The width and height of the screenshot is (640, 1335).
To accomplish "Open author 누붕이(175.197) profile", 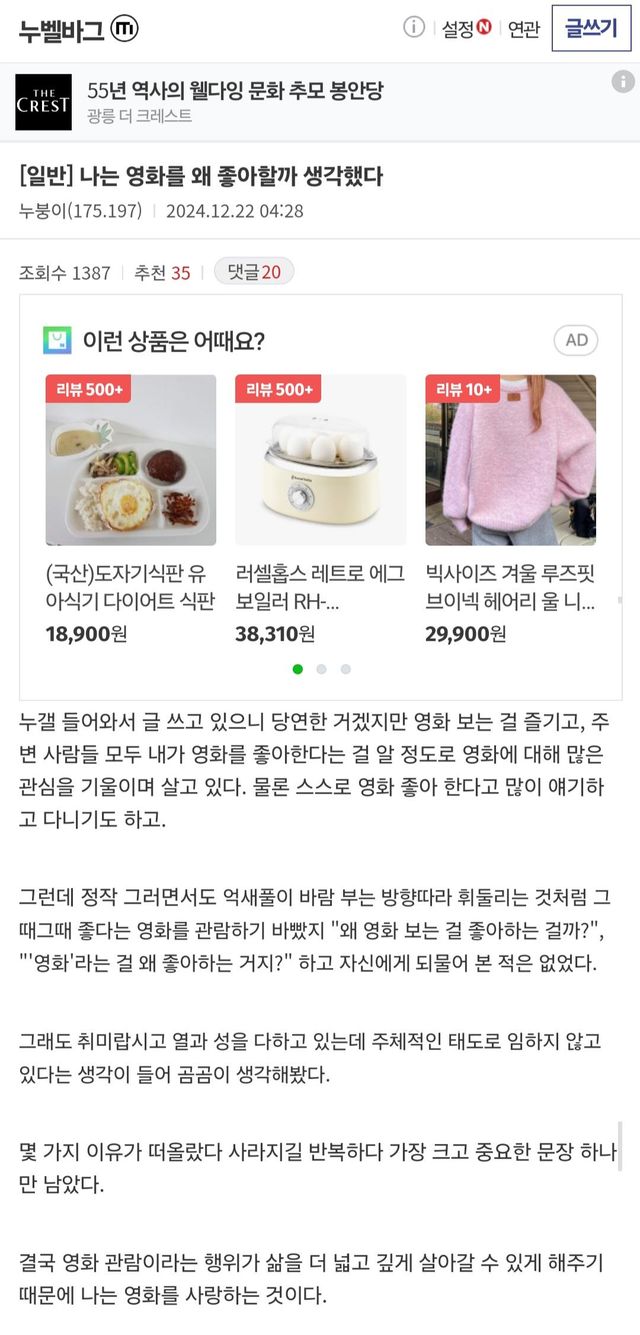I will (x=80, y=211).
